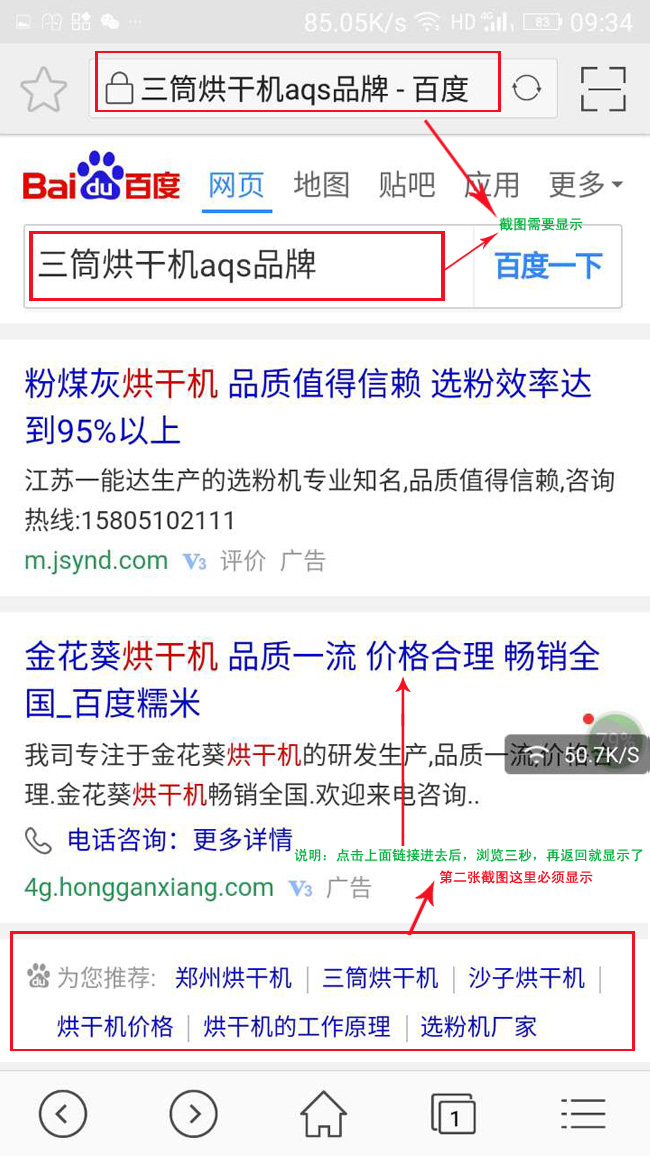
Task: Open the browser tab switcher
Action: tap(453, 1113)
